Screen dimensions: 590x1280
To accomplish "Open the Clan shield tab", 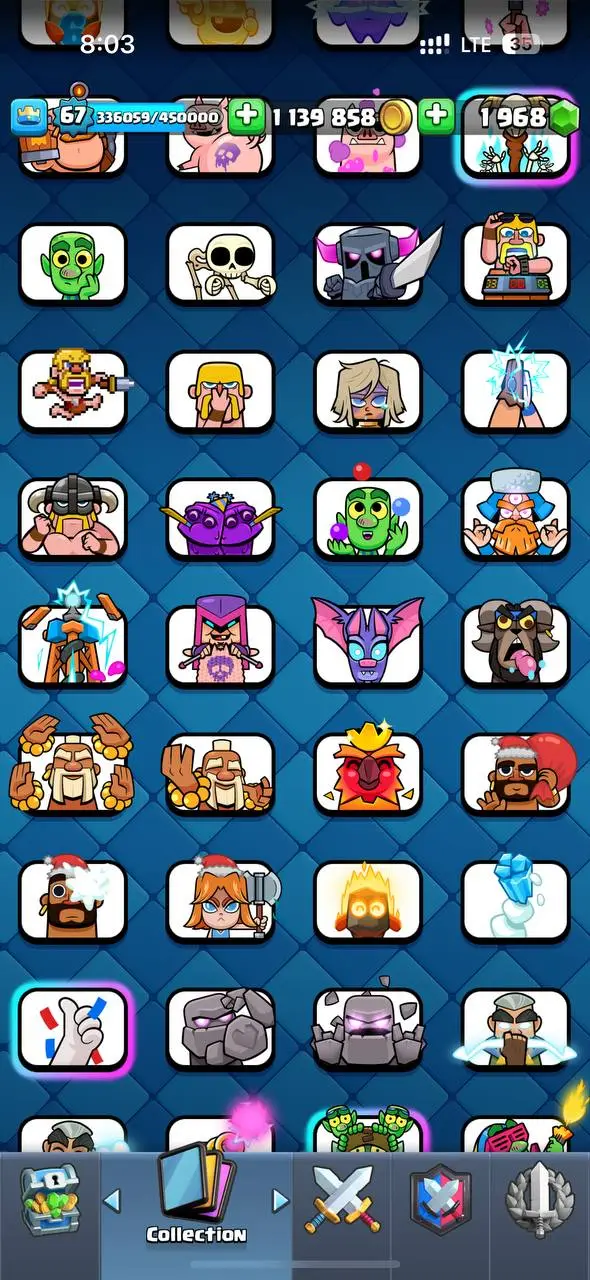I will pyautogui.click(x=441, y=1200).
